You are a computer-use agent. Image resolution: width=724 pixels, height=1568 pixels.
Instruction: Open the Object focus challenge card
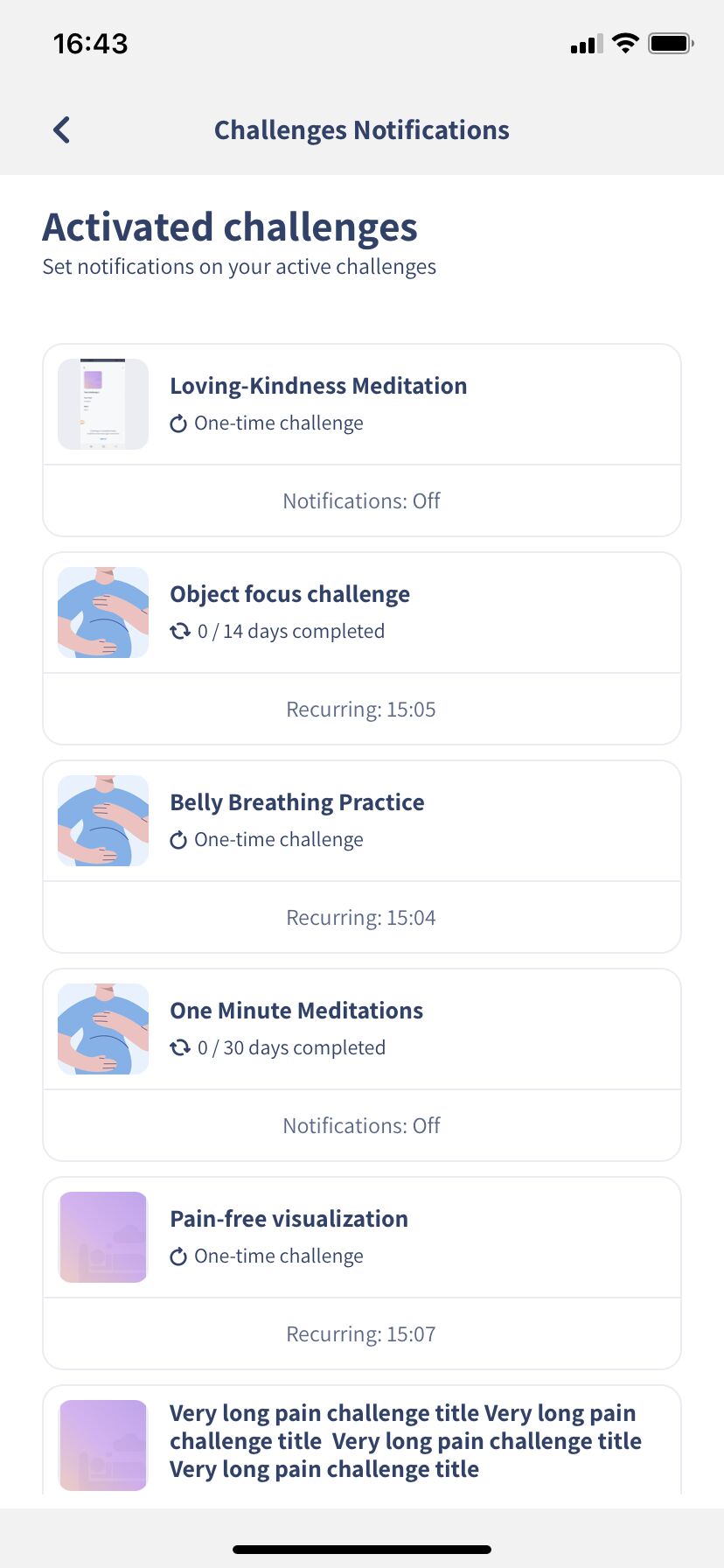(362, 612)
